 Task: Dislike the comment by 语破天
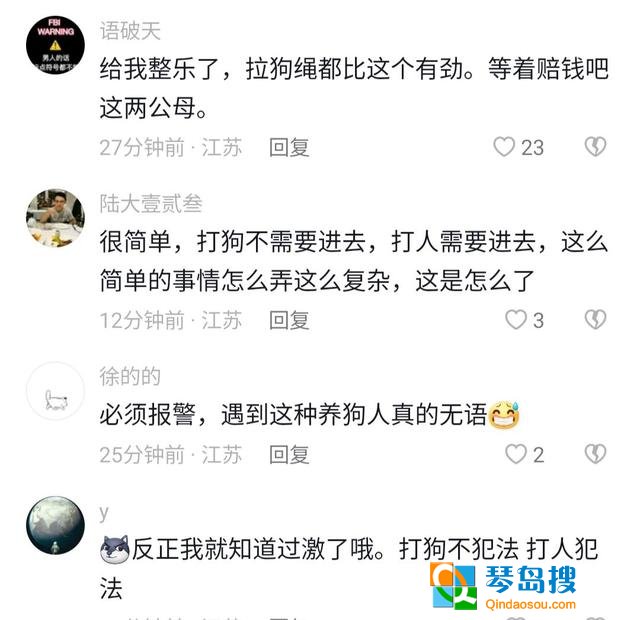[x=595, y=147]
